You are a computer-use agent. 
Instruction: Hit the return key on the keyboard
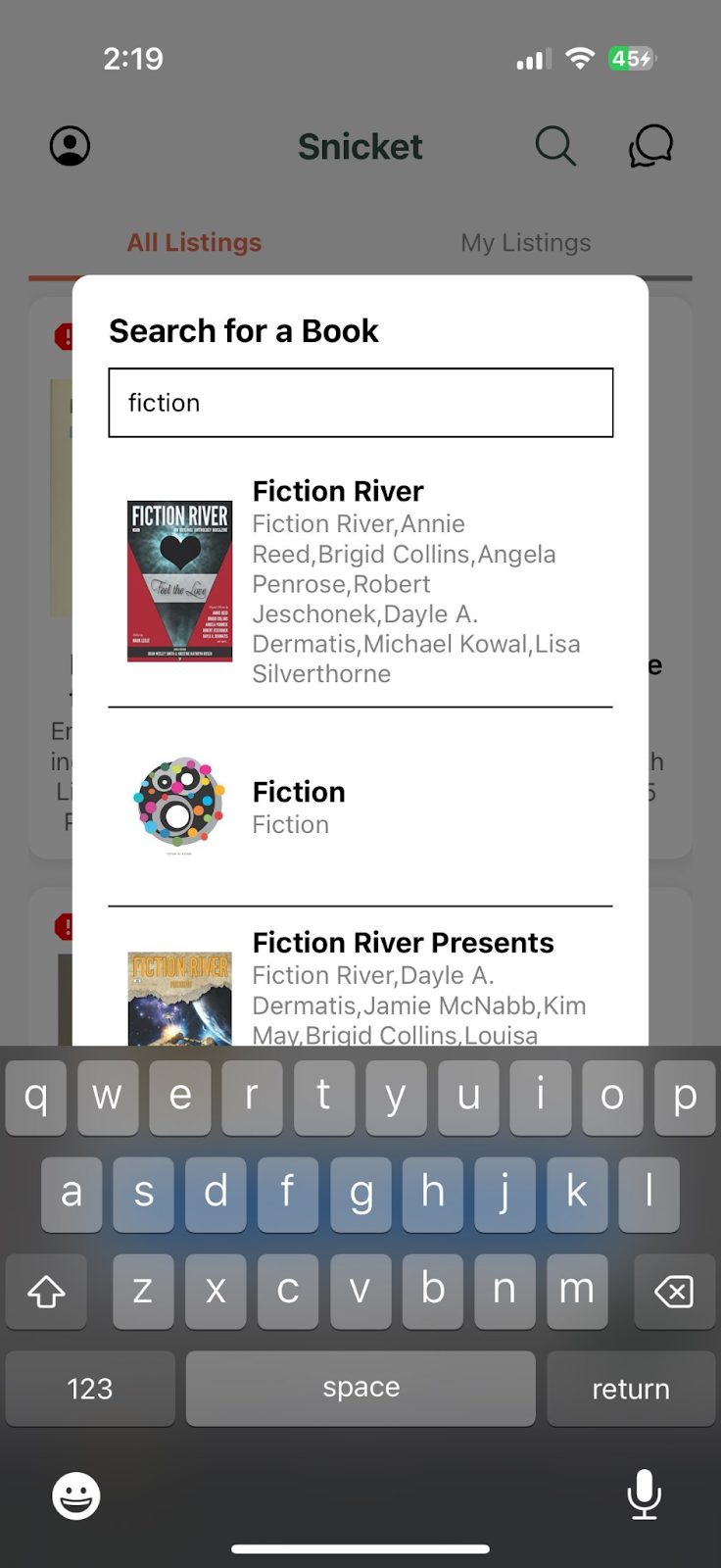(x=631, y=1389)
